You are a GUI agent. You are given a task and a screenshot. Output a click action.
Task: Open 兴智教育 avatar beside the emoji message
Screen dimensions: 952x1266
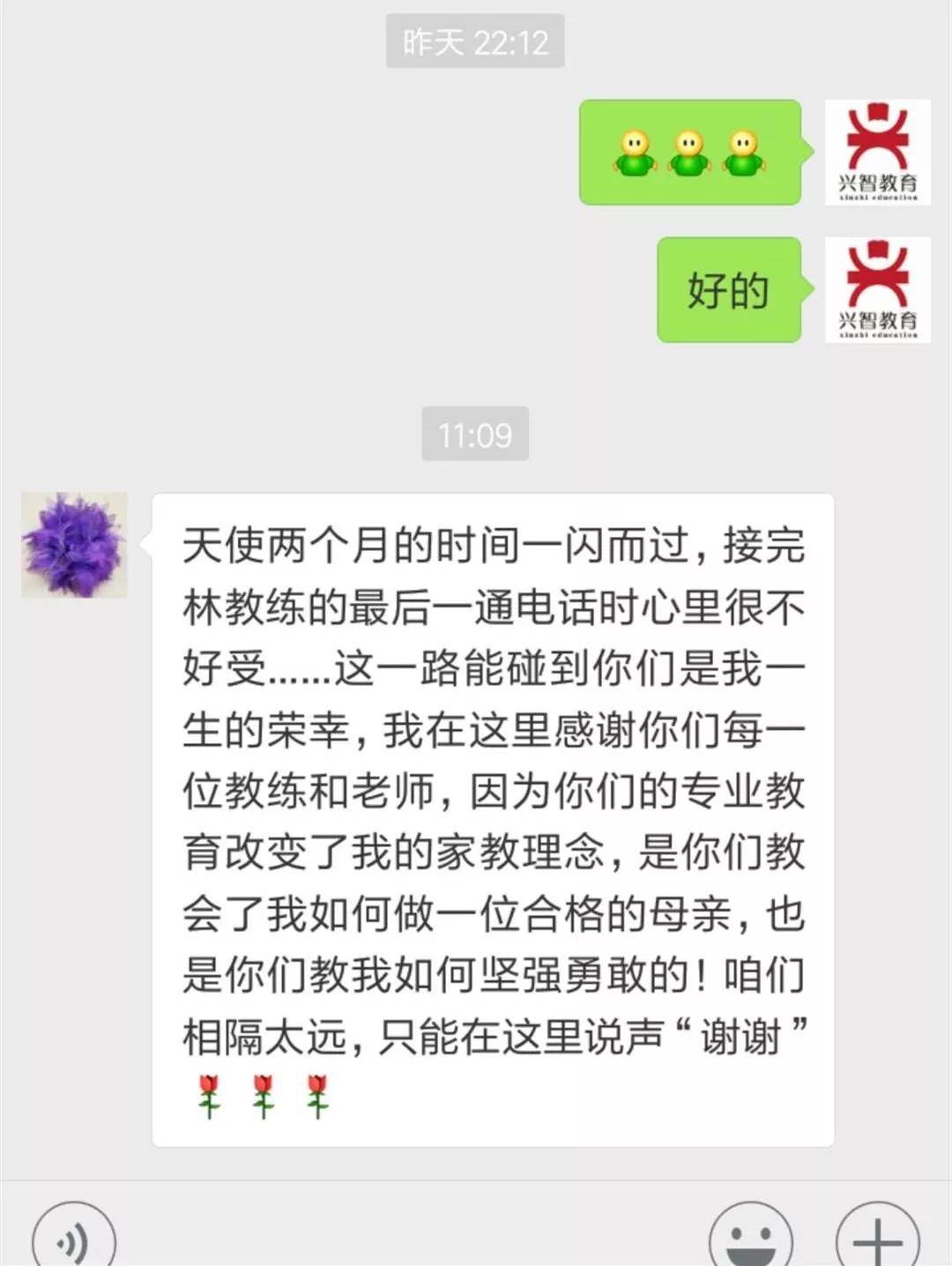877,153
